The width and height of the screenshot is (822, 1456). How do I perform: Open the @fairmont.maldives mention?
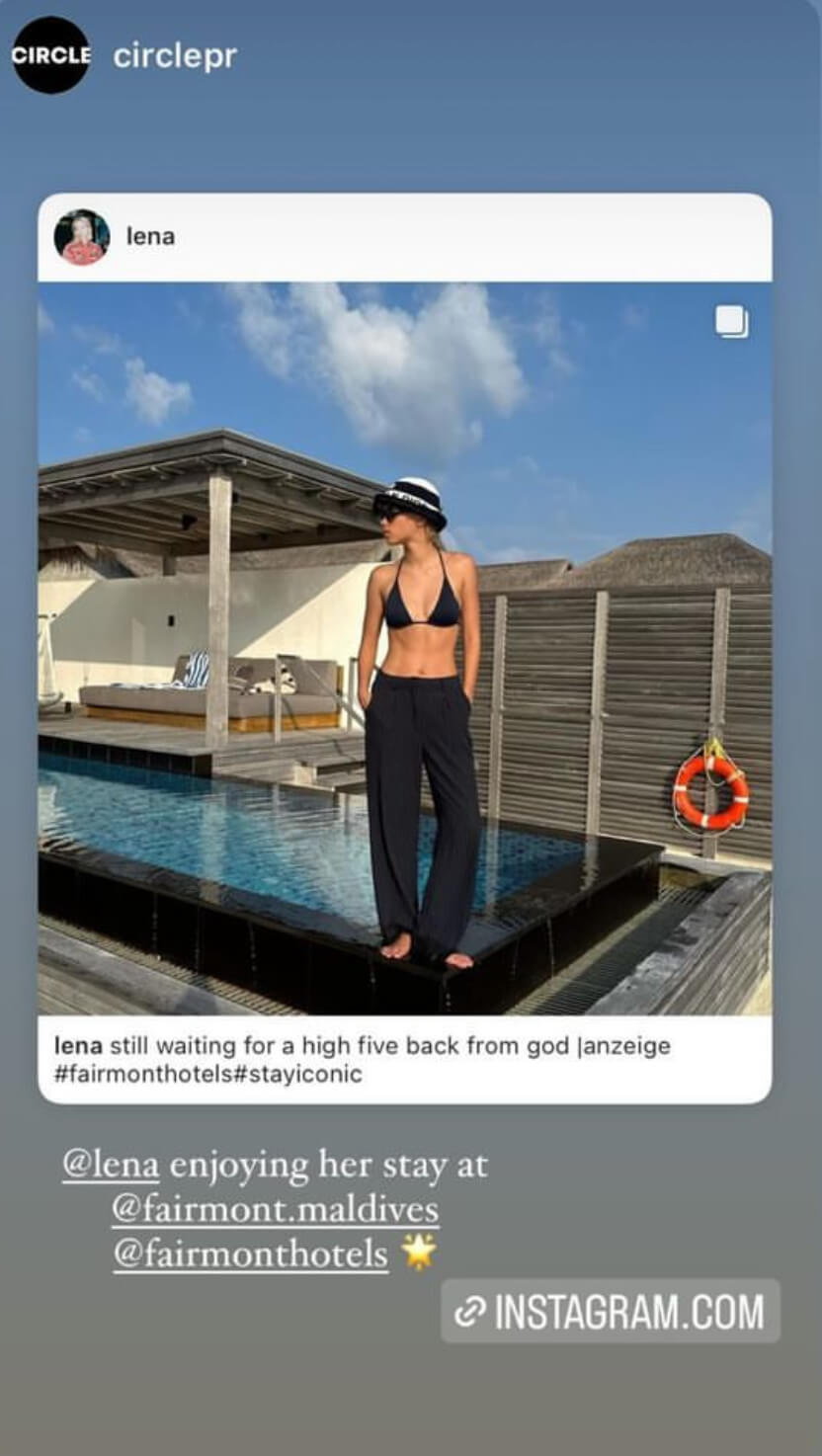(276, 1209)
